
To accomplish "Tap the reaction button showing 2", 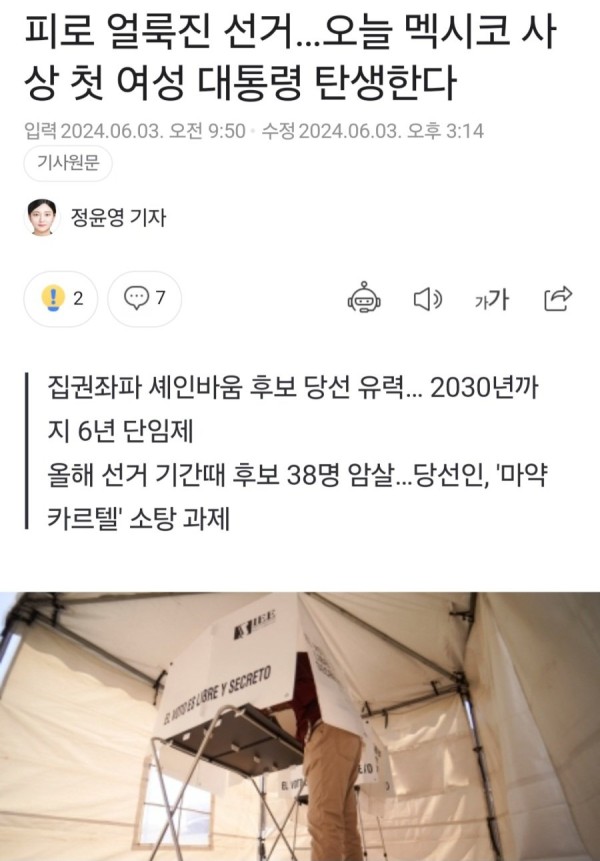I will point(61,297).
